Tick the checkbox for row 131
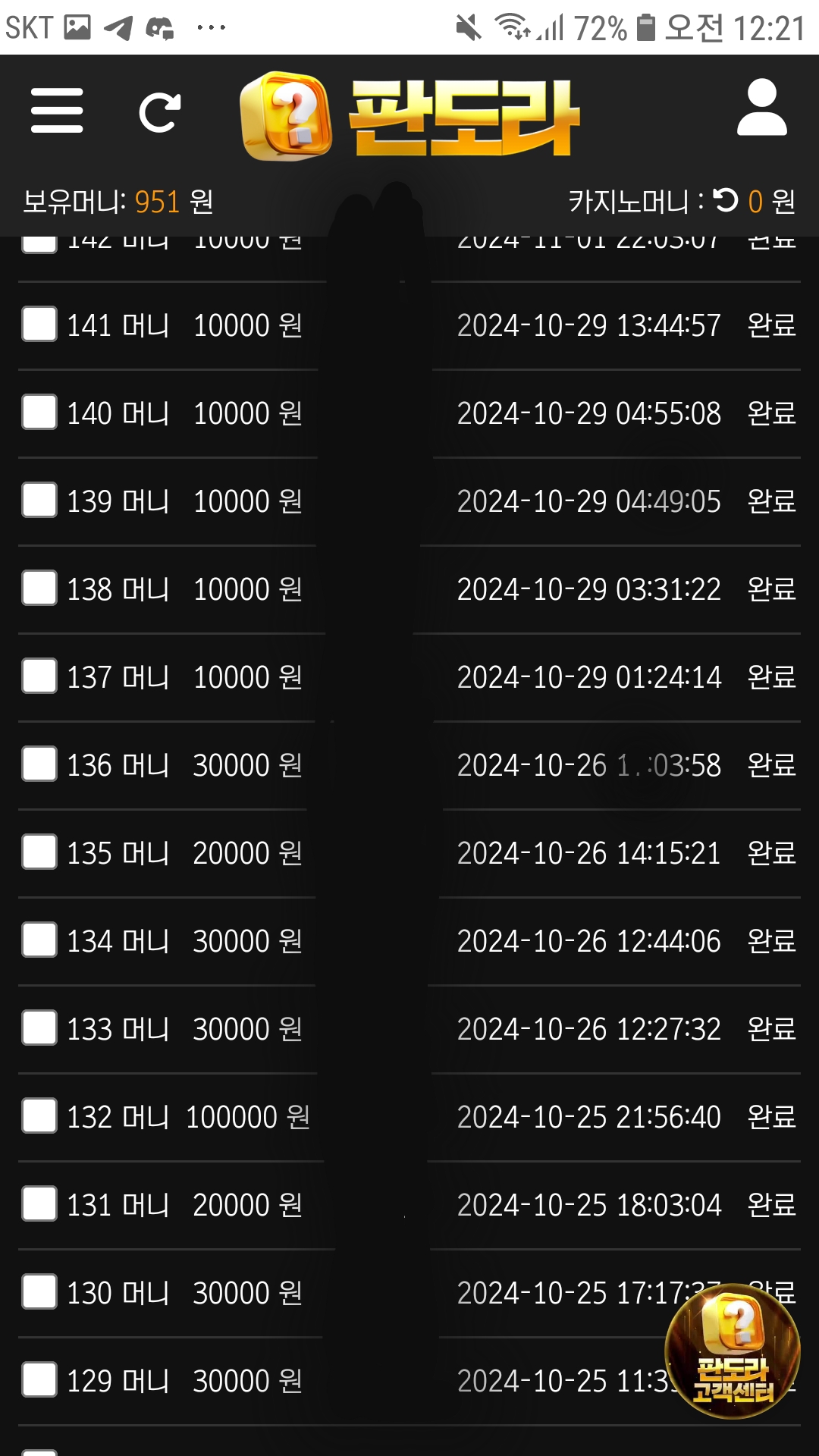The image size is (819, 1456). pyautogui.click(x=39, y=1204)
